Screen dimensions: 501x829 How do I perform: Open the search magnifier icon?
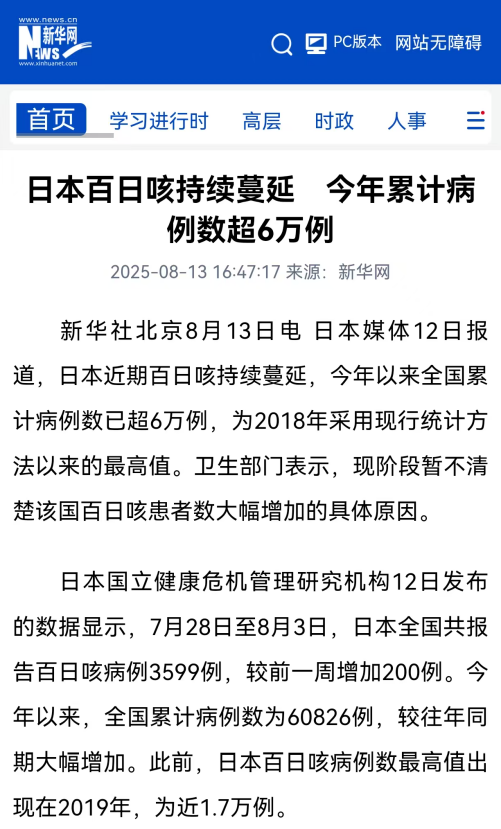point(282,44)
